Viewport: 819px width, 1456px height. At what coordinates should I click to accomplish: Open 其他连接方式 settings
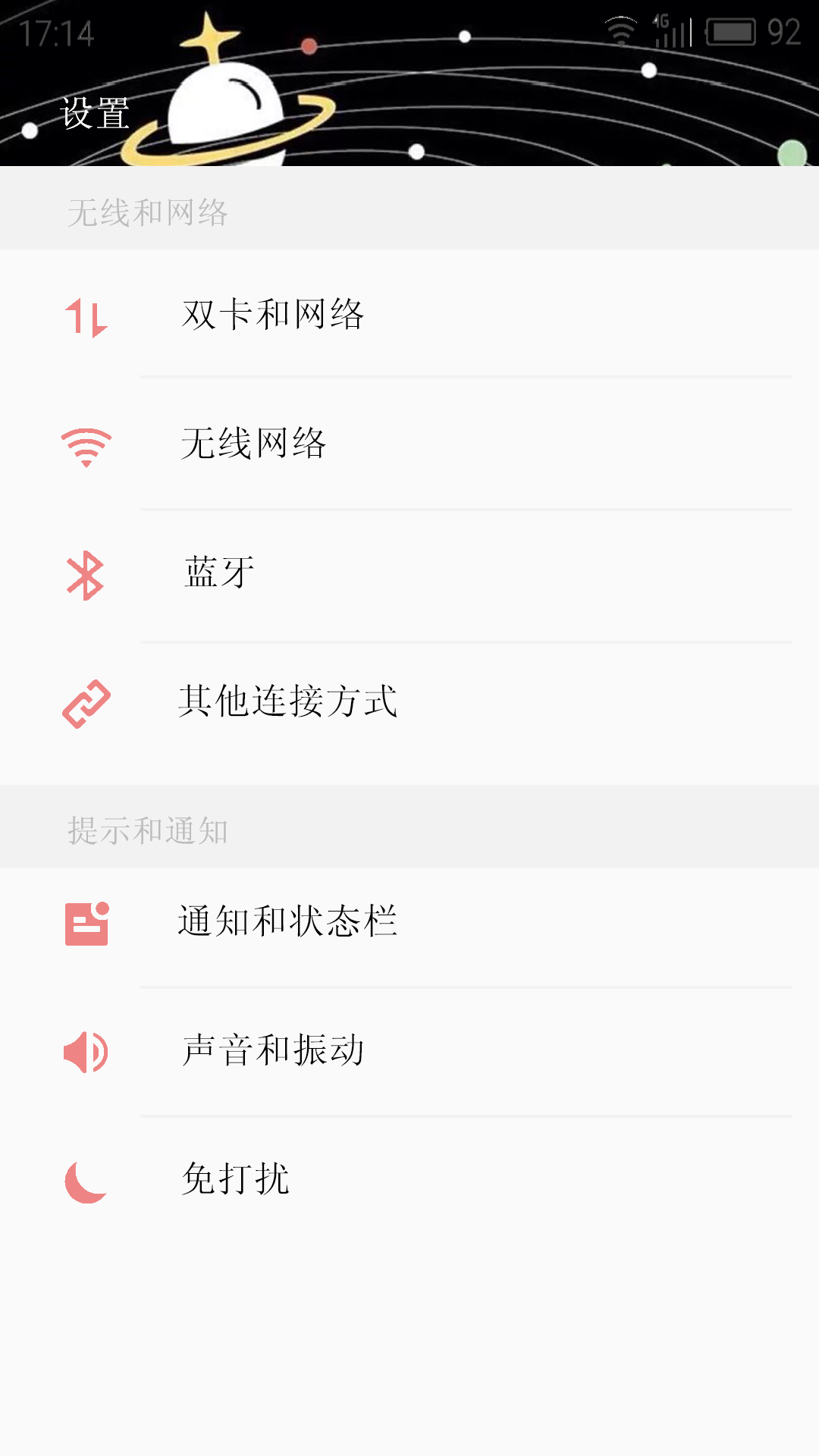(409, 703)
